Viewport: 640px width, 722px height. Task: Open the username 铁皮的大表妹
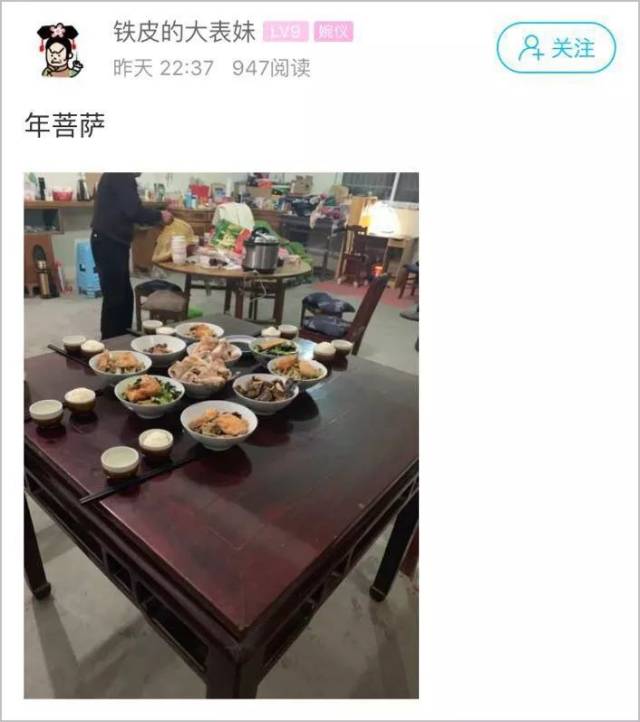[x=184, y=32]
